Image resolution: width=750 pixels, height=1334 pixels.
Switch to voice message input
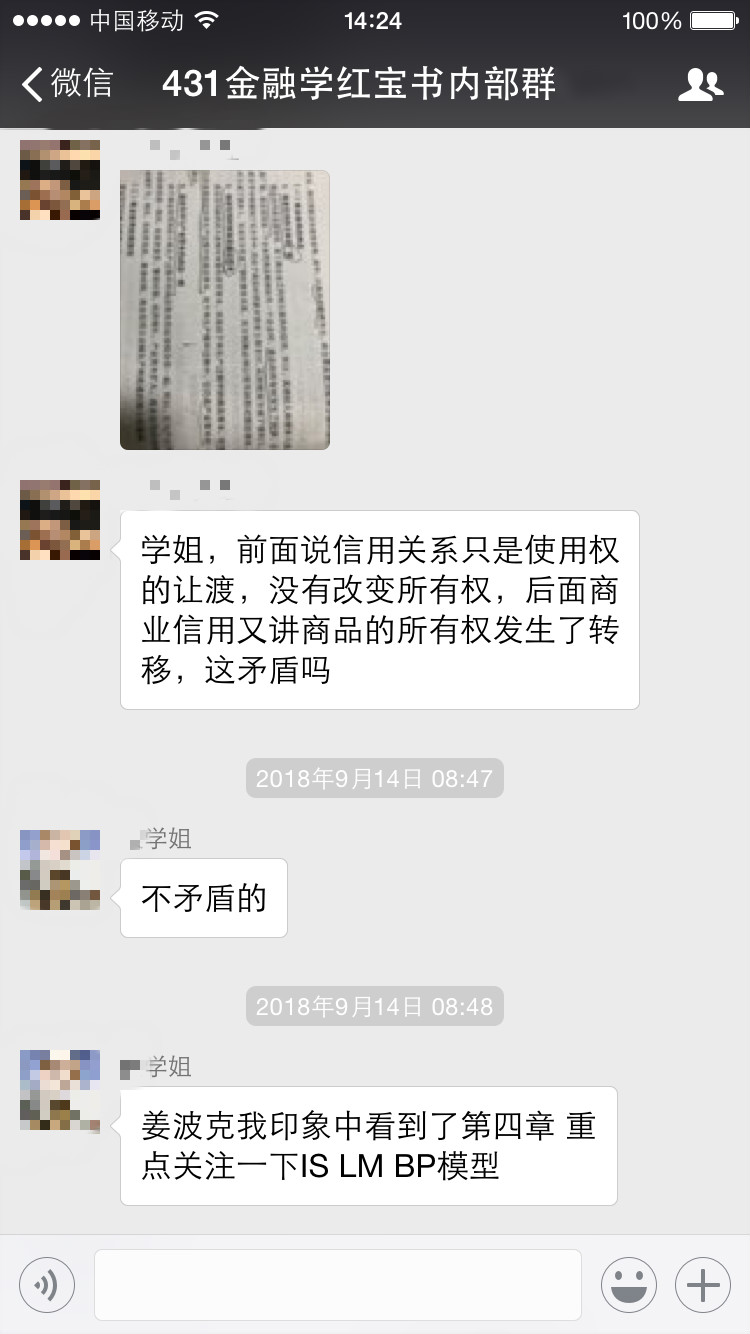pyautogui.click(x=47, y=1284)
